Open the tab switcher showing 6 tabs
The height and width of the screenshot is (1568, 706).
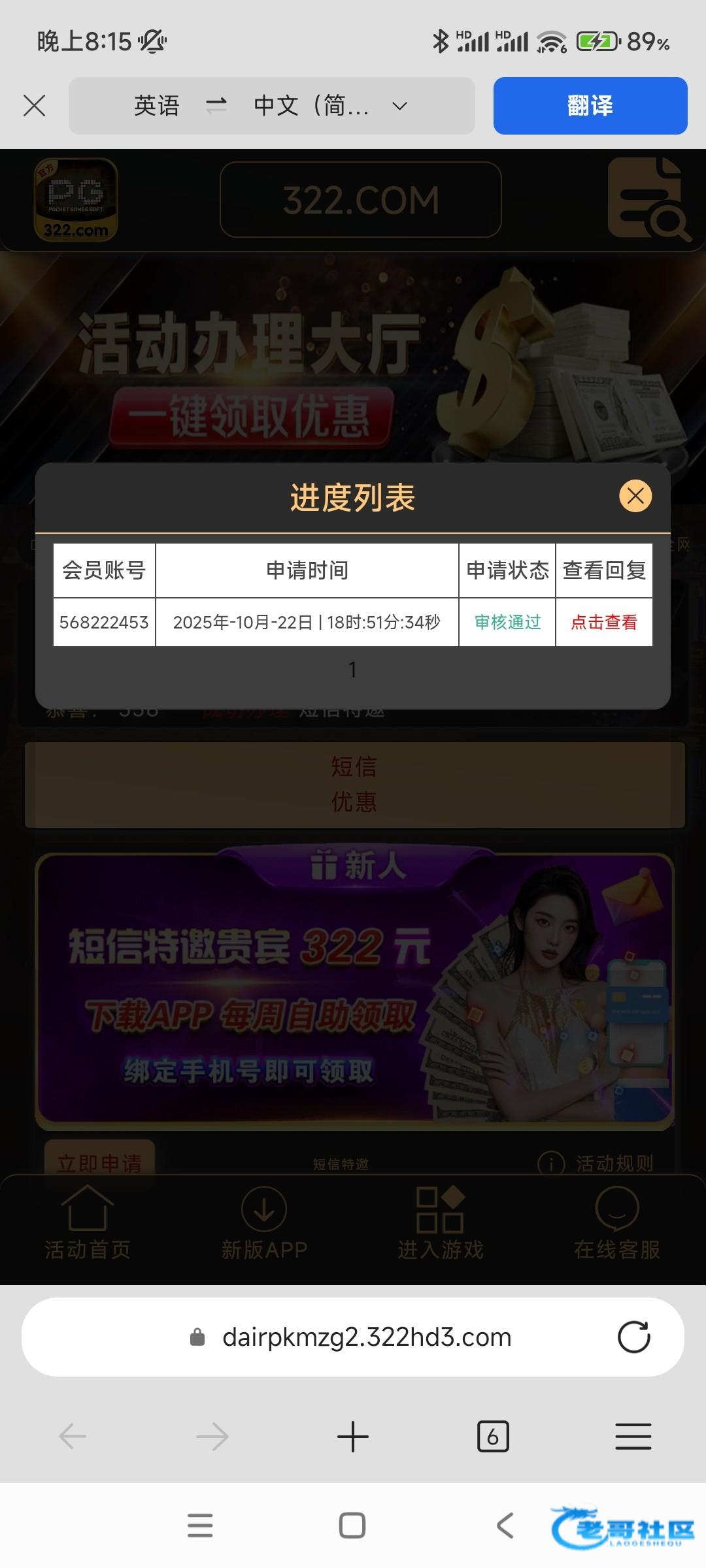tap(493, 1437)
